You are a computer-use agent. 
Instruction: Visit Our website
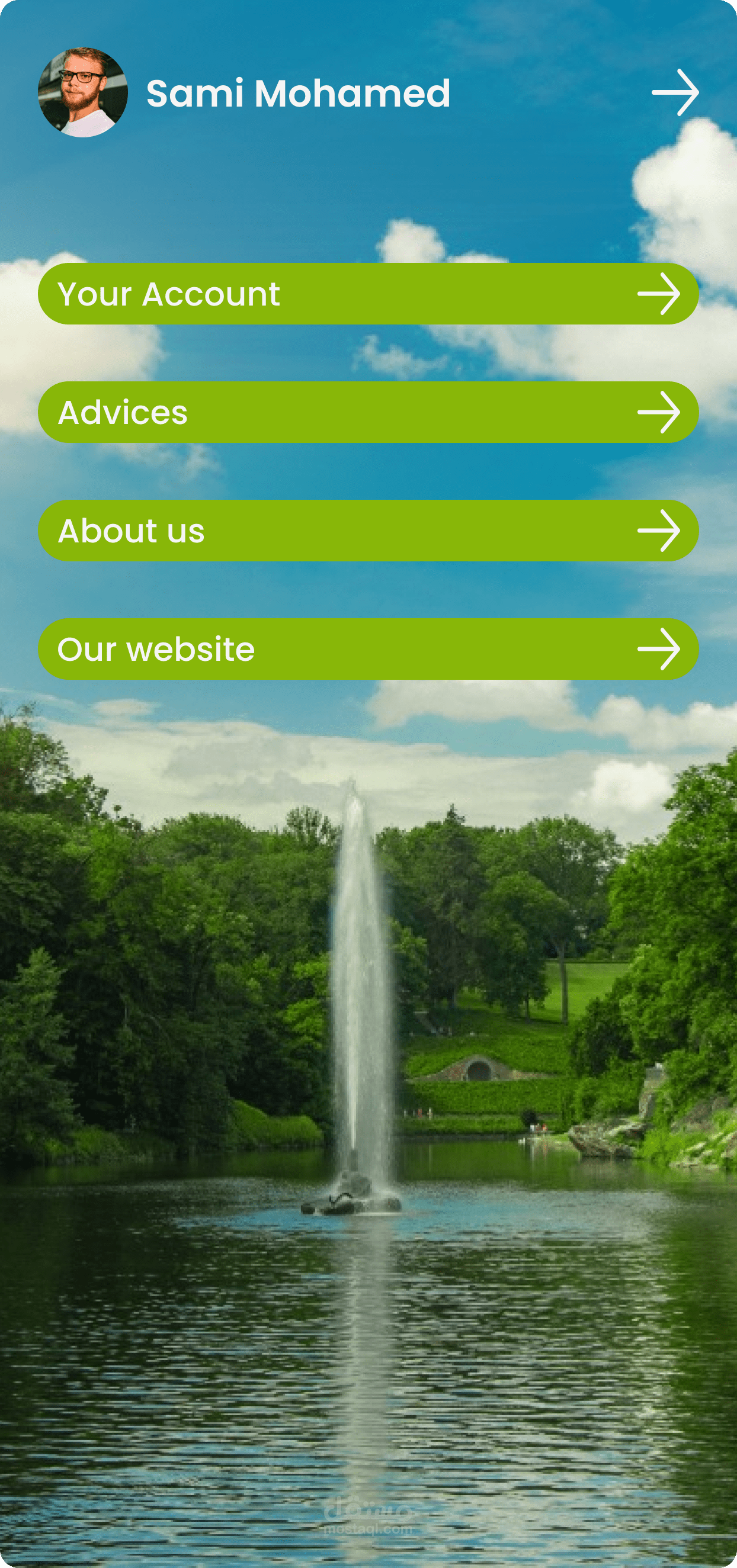368,649
